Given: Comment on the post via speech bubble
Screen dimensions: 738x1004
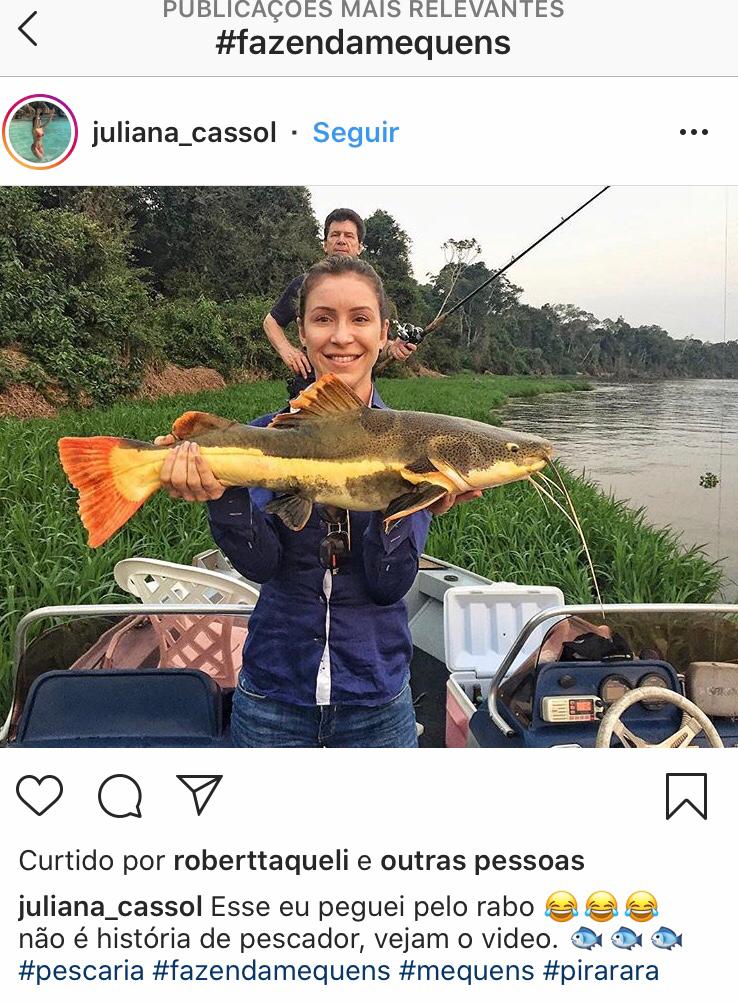Looking at the screenshot, I should pyautogui.click(x=120, y=797).
